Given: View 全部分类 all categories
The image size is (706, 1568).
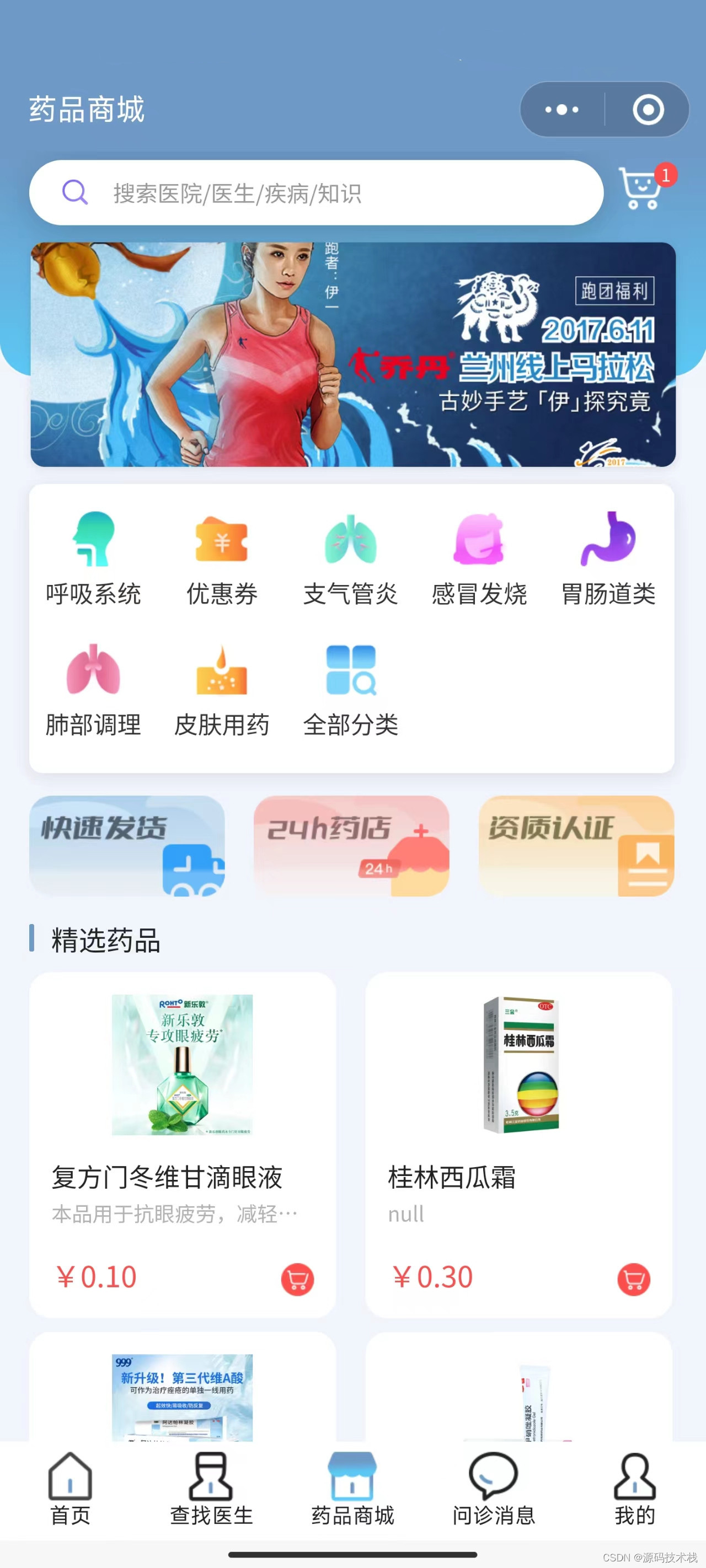Looking at the screenshot, I should pos(350,690).
